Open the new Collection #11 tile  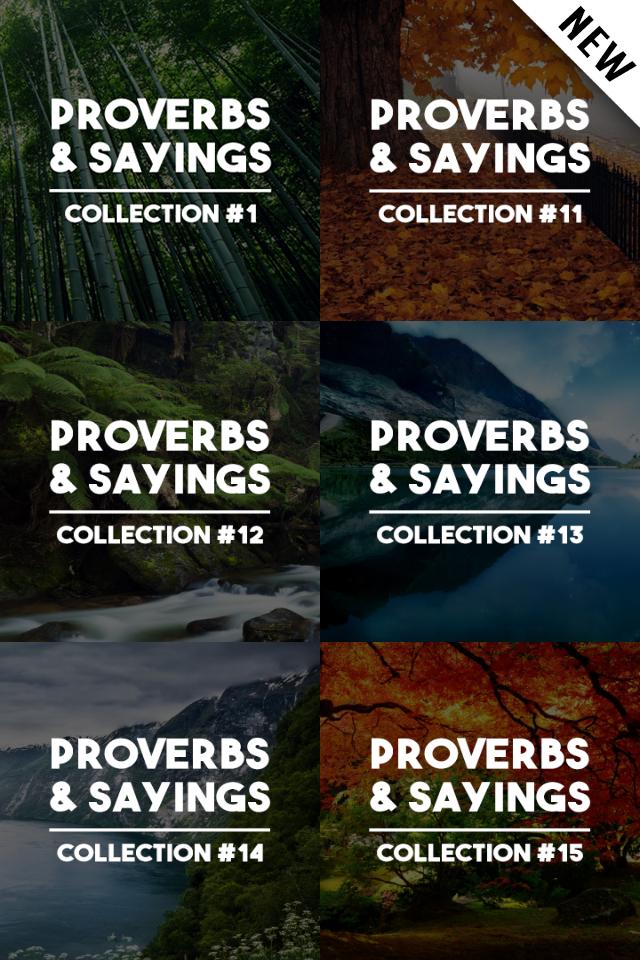[x=480, y=160]
